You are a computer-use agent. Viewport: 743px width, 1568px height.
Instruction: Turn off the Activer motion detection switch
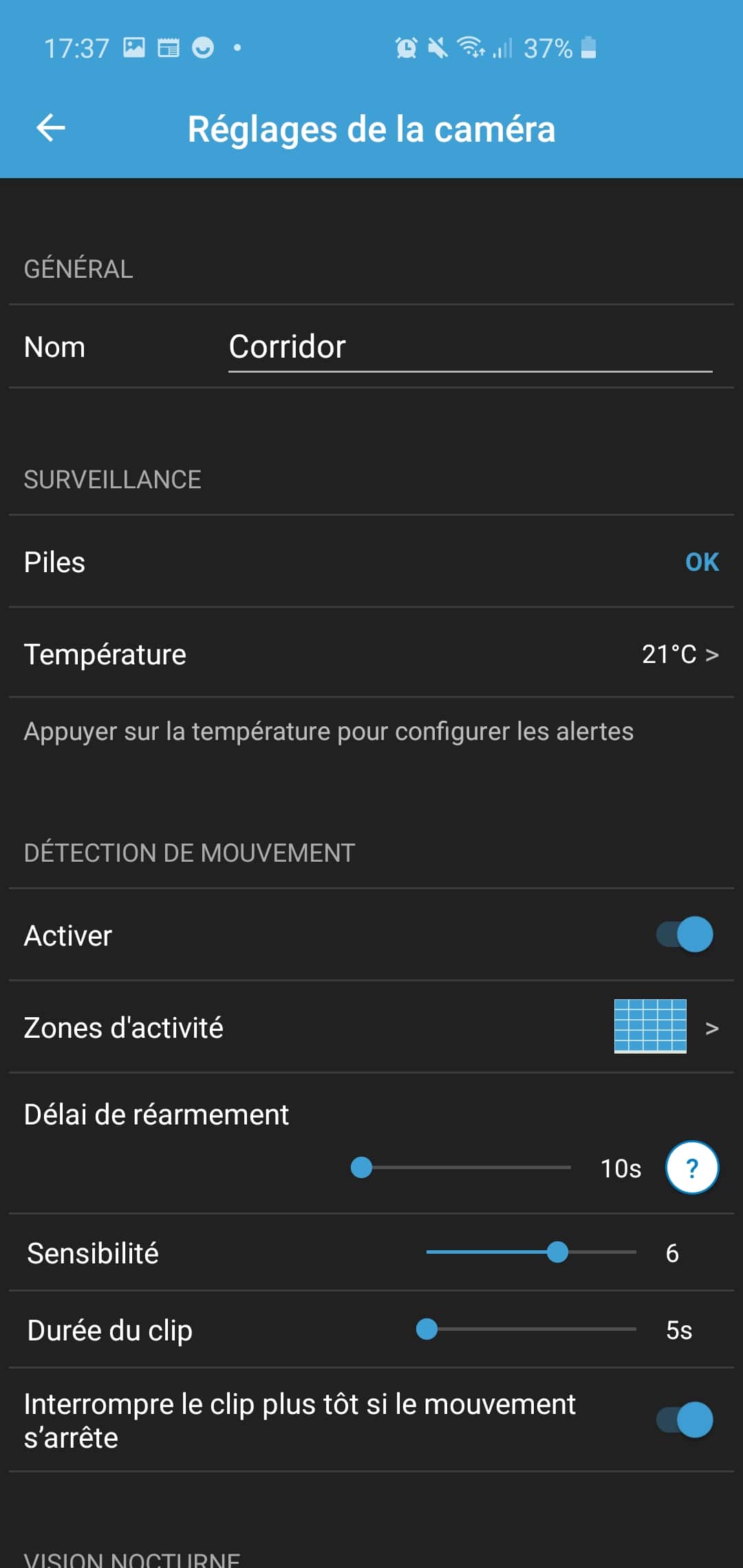pos(685,935)
